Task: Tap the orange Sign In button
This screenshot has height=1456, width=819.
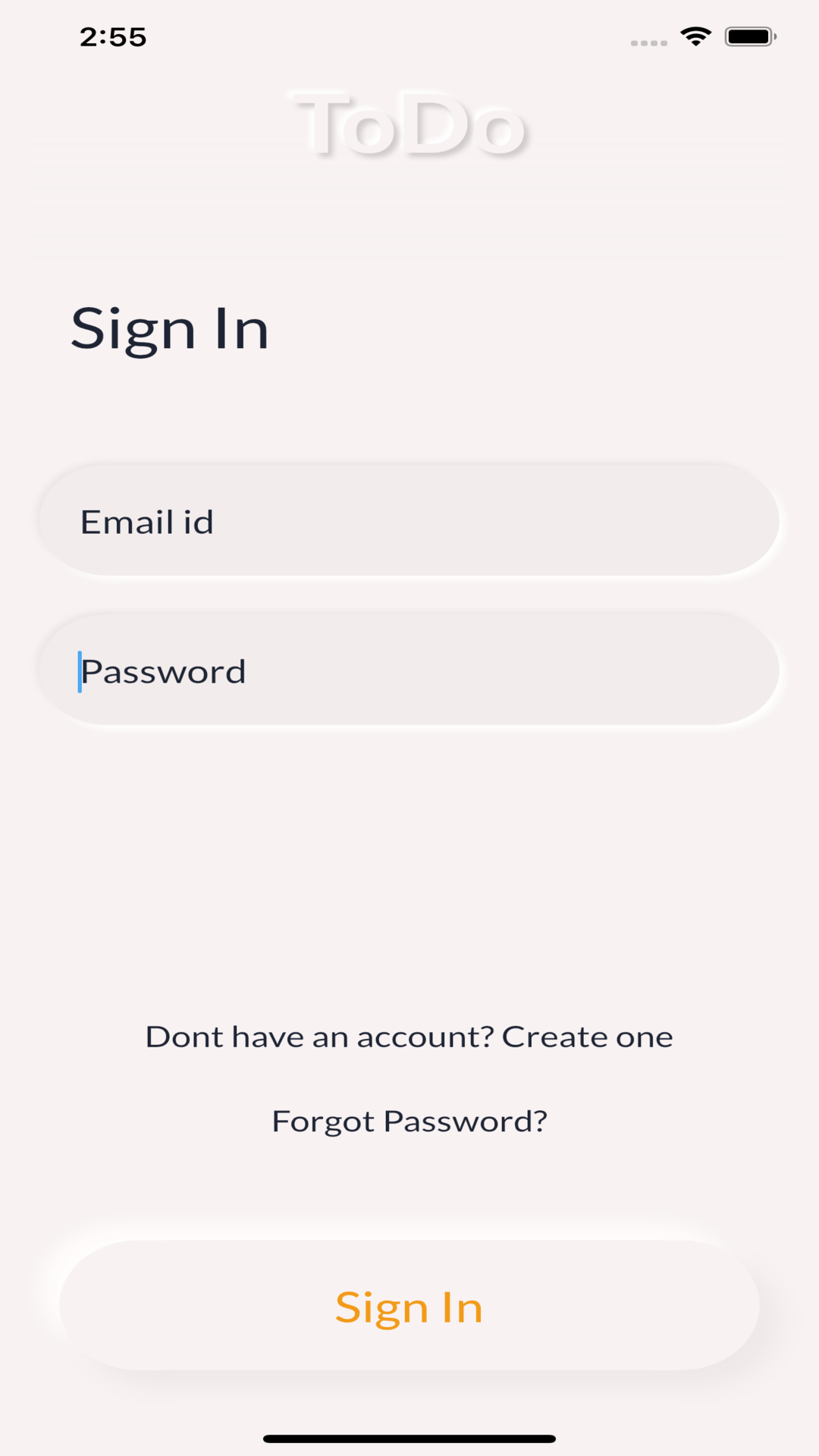Action: tap(409, 1305)
